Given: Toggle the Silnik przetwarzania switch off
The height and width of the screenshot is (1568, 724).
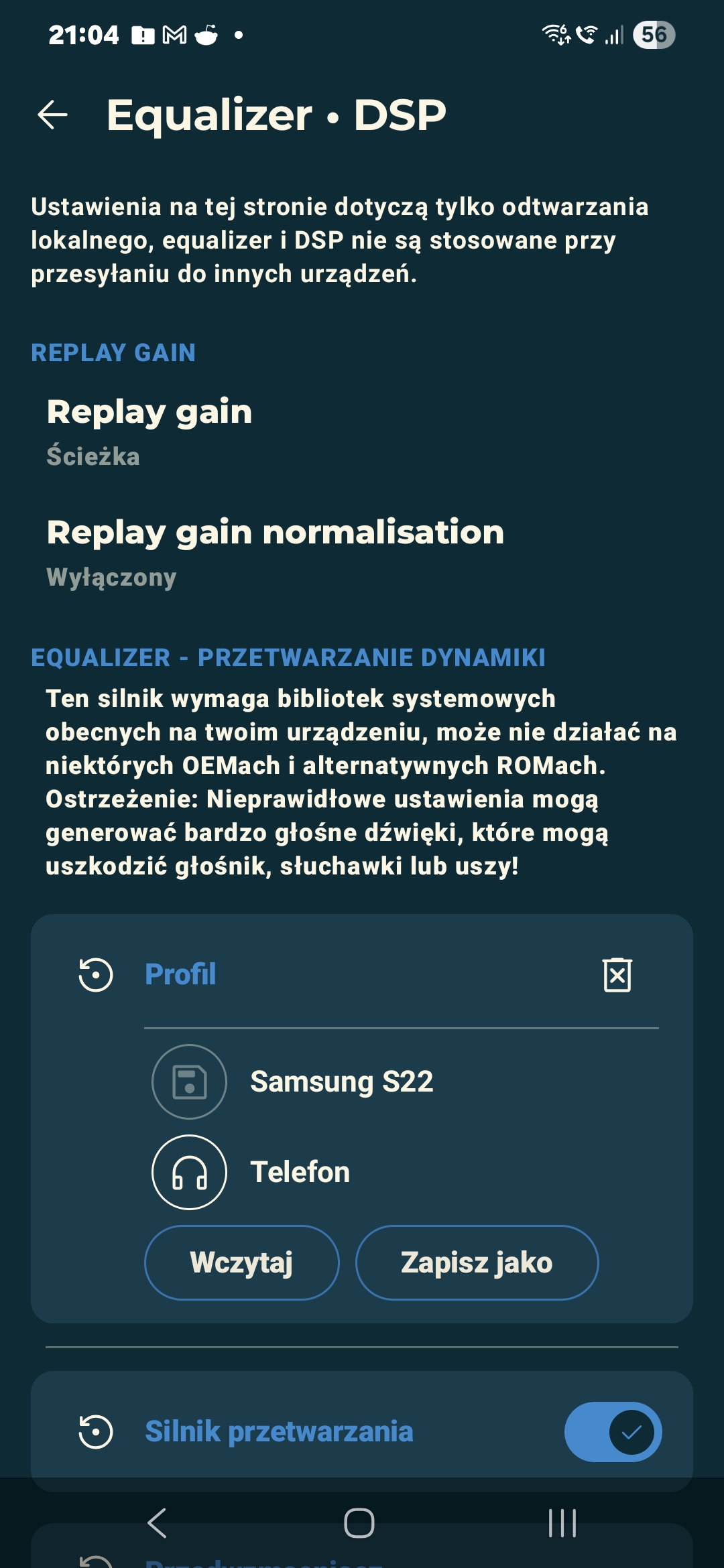Looking at the screenshot, I should (613, 1432).
